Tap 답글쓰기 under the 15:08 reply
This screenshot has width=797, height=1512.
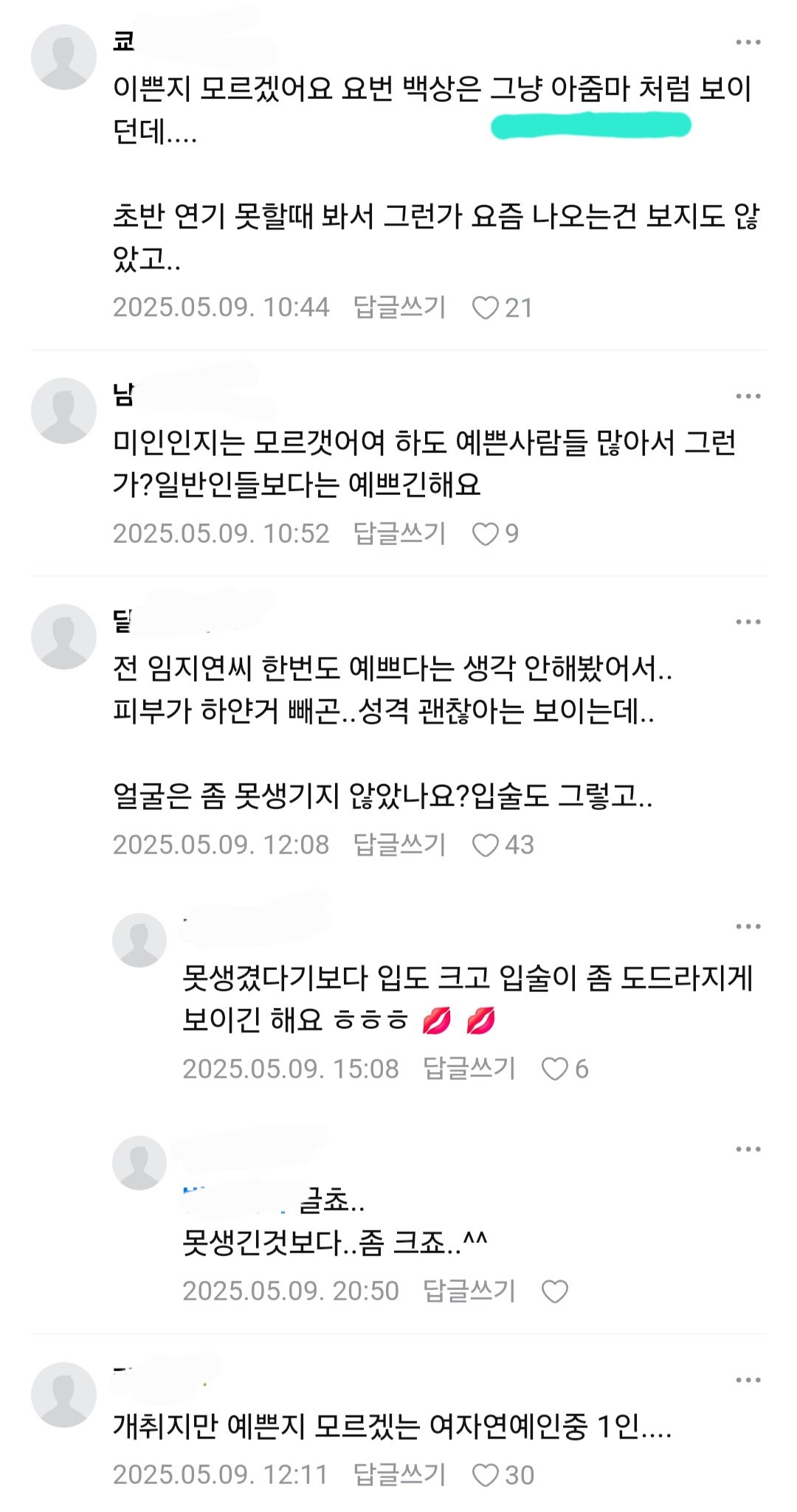[x=469, y=1068]
